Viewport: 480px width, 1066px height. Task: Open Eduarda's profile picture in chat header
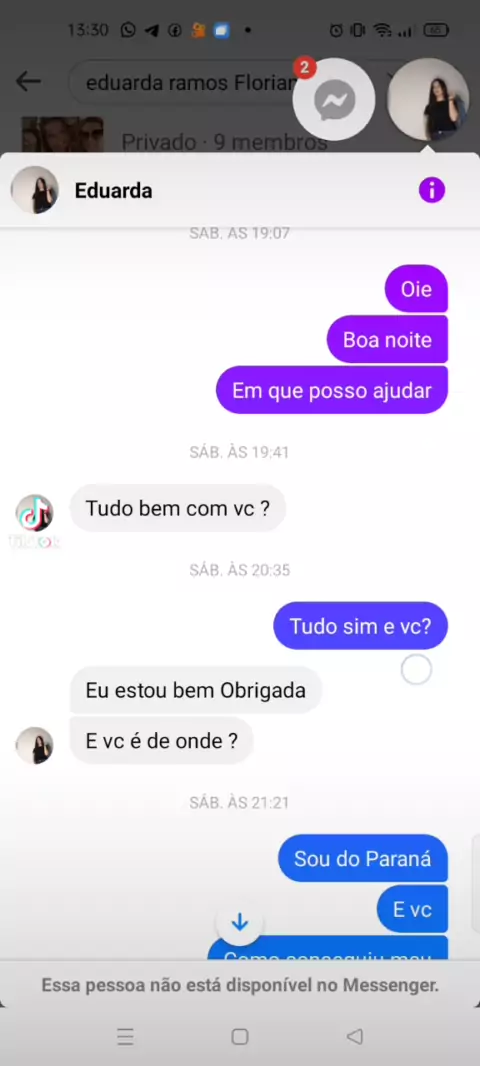(x=35, y=190)
